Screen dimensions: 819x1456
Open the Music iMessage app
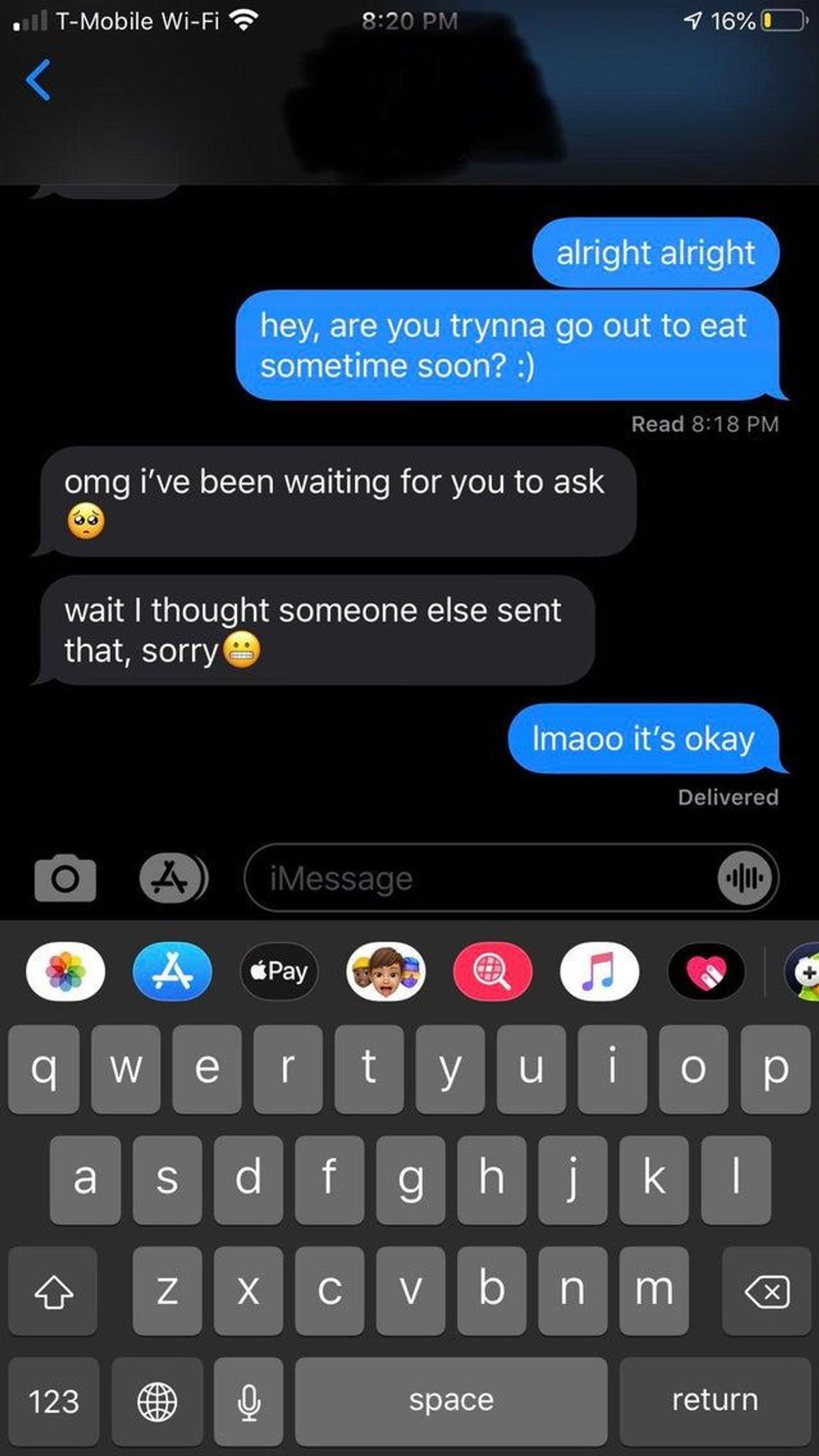[x=599, y=972]
